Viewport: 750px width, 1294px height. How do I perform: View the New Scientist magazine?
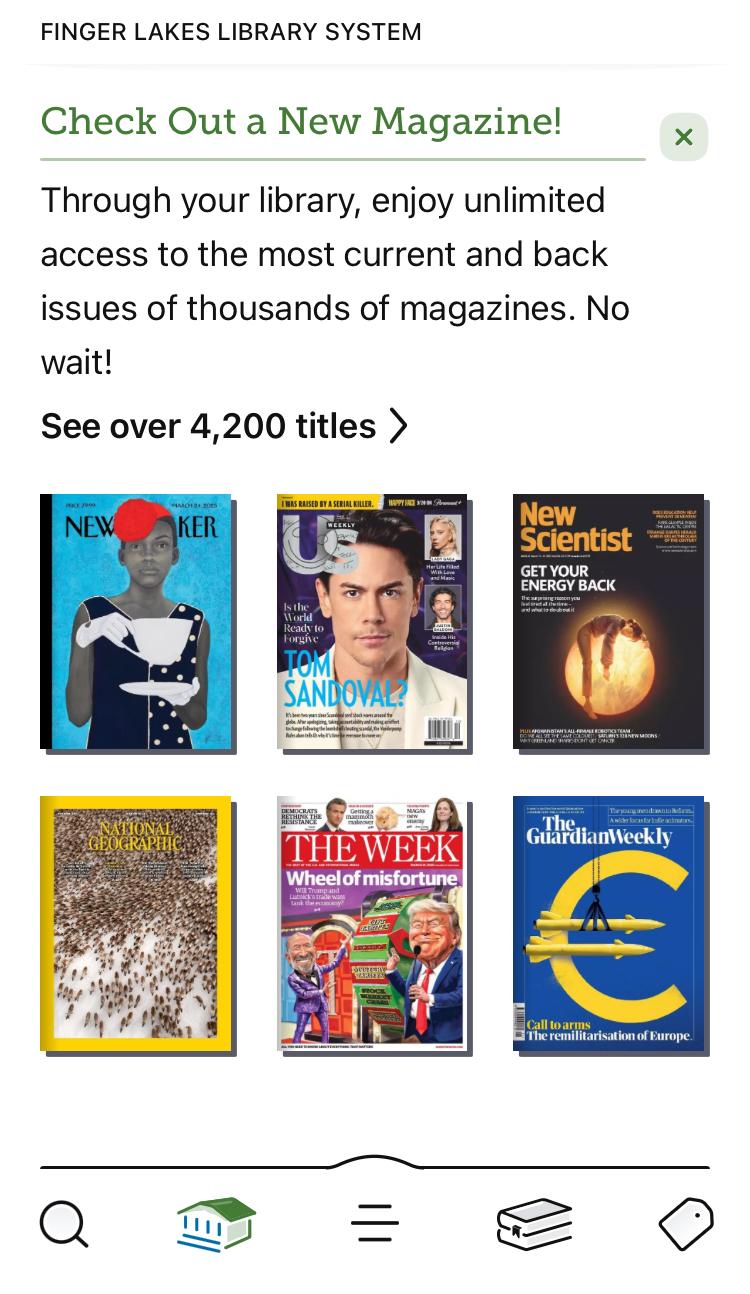pyautogui.click(x=608, y=621)
